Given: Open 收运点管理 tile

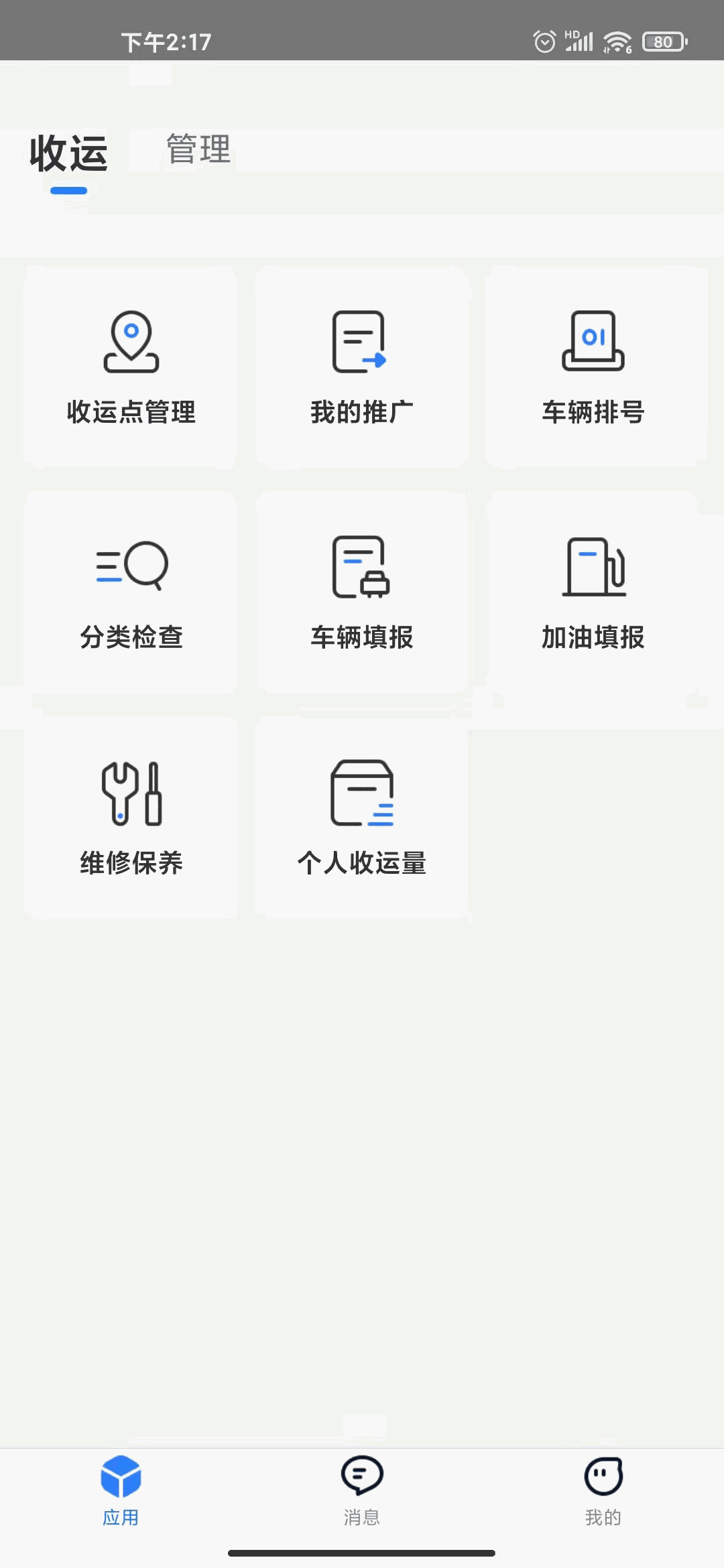Looking at the screenshot, I should click(131, 367).
